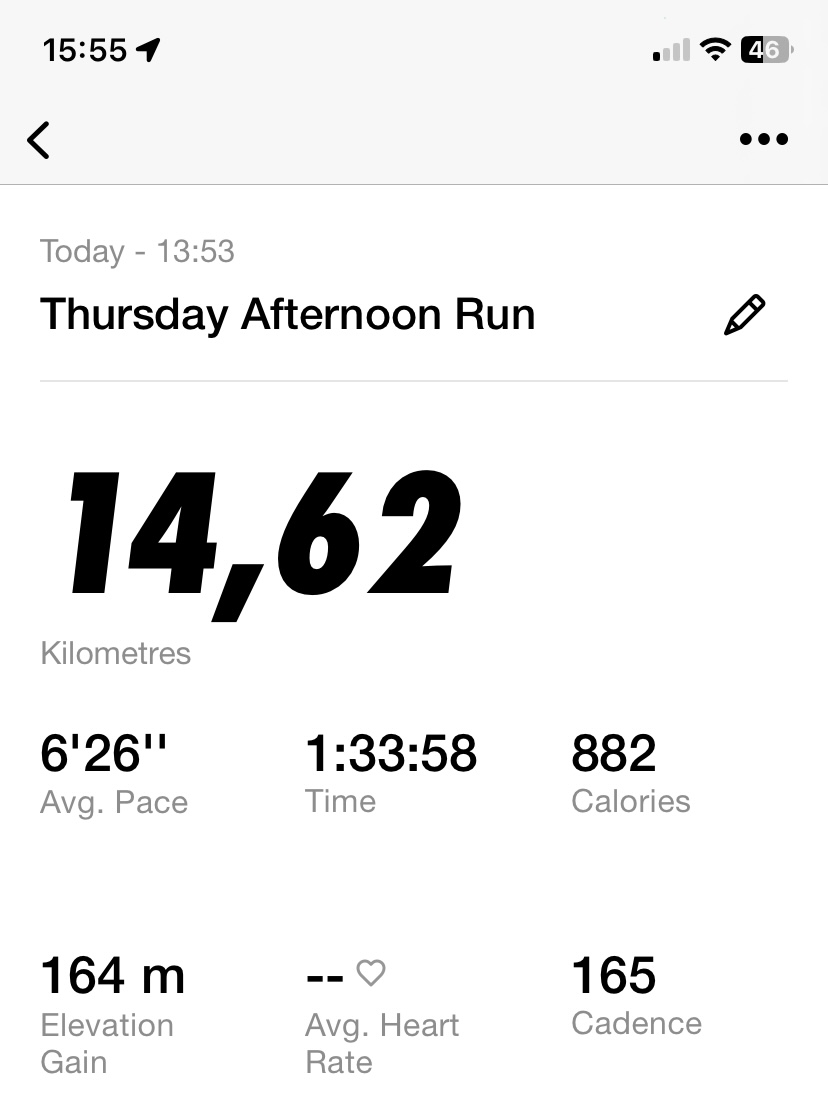Open the three-dot overflow menu
Viewport: 828px width, 1105px height.
764,139
